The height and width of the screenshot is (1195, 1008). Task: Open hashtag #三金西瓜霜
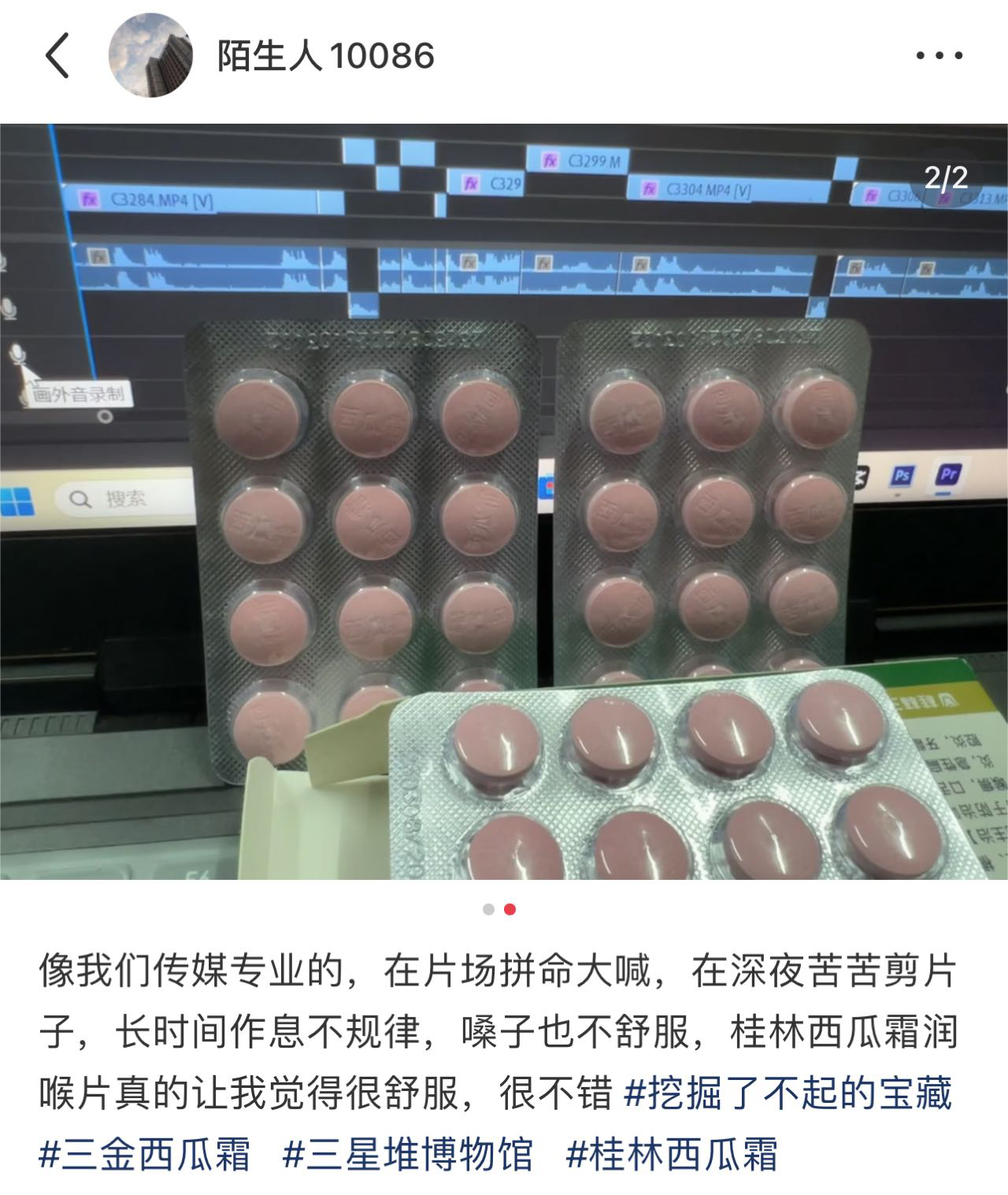(x=145, y=1155)
